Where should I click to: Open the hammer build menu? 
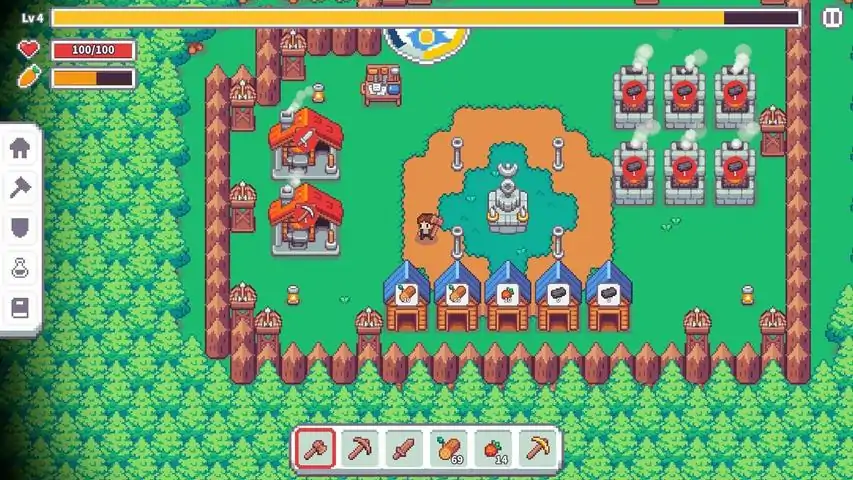point(20,187)
